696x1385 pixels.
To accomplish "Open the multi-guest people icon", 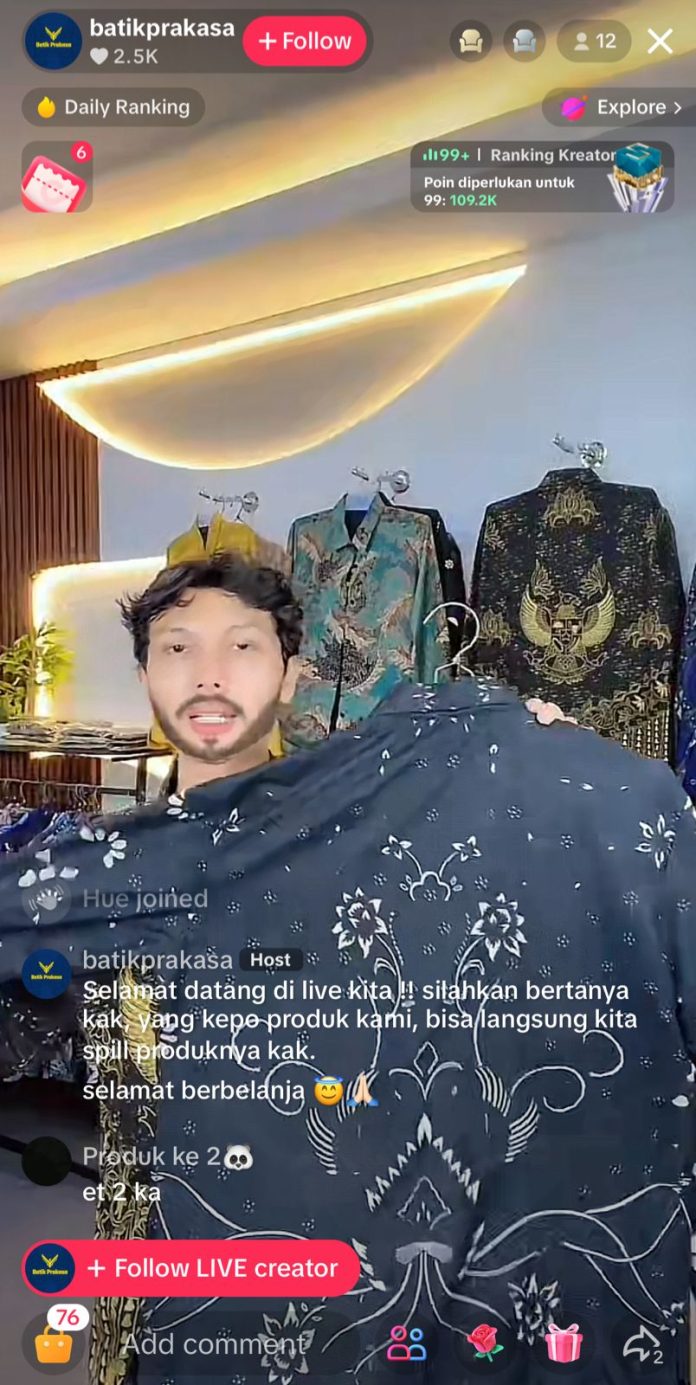I will [x=406, y=1343].
